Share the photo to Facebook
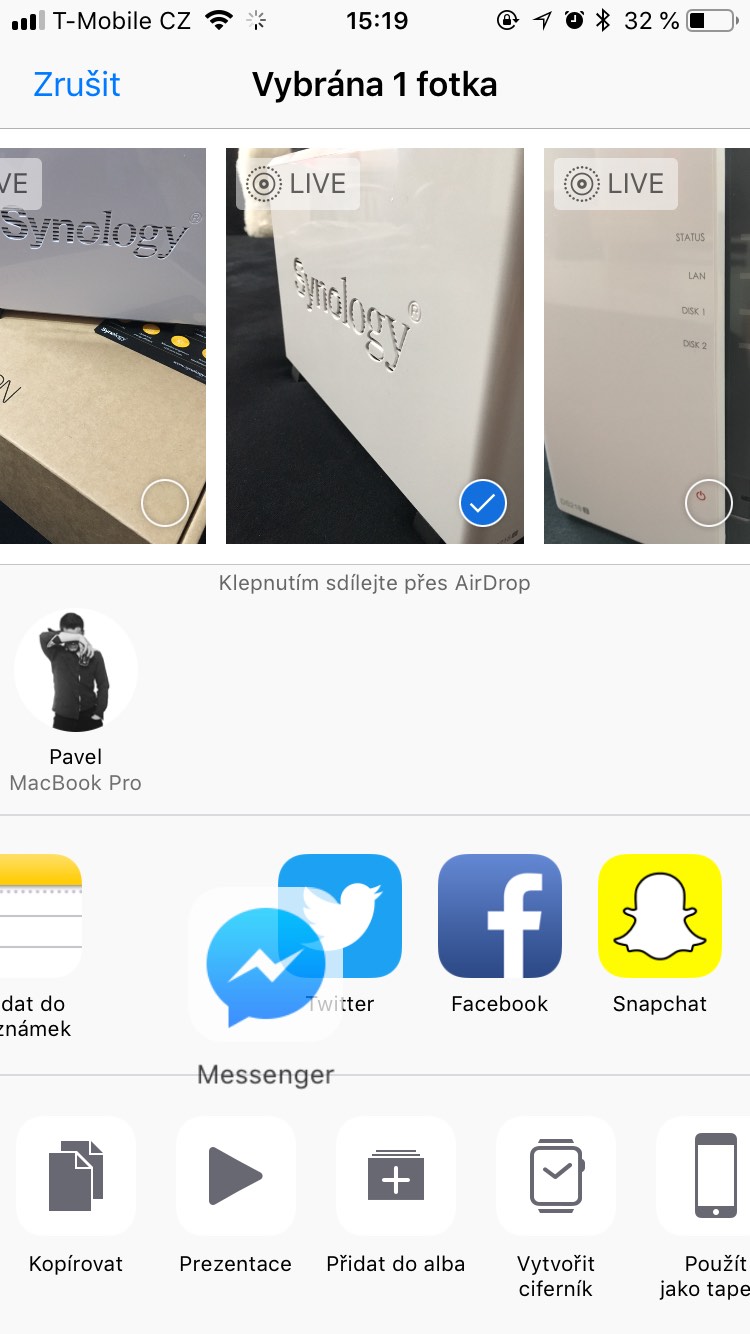This screenshot has width=750, height=1334. click(499, 915)
